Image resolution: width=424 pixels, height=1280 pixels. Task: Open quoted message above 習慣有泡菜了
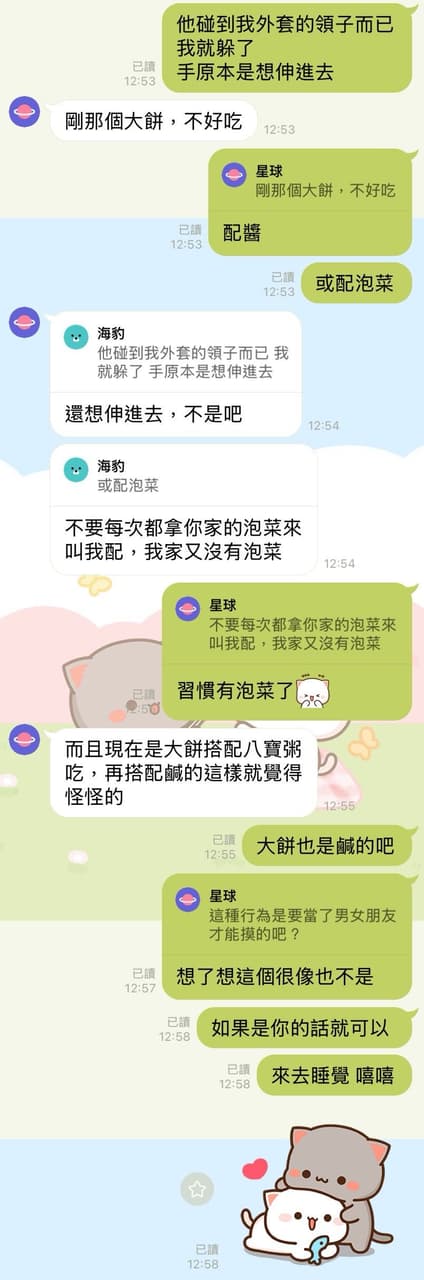[287, 624]
